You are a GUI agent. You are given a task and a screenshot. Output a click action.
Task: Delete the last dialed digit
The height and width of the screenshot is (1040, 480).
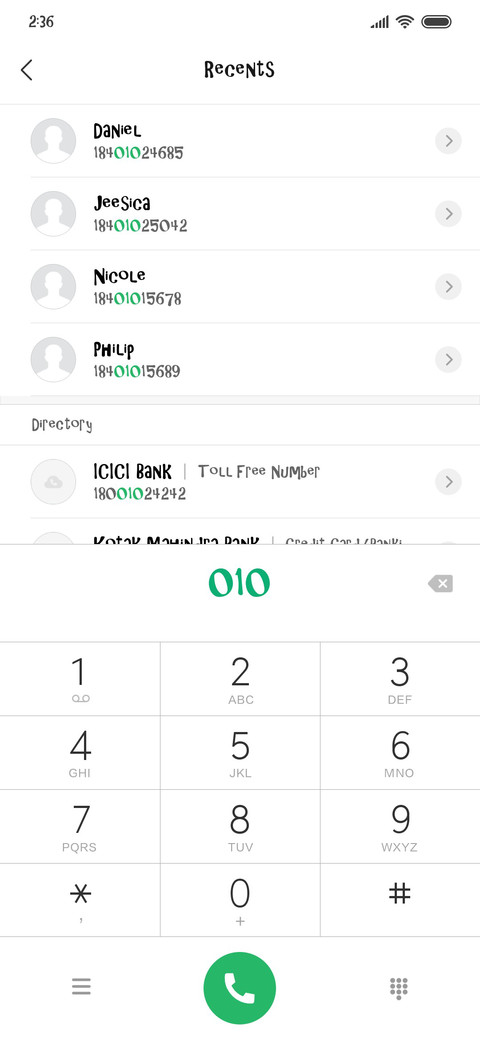click(x=440, y=584)
